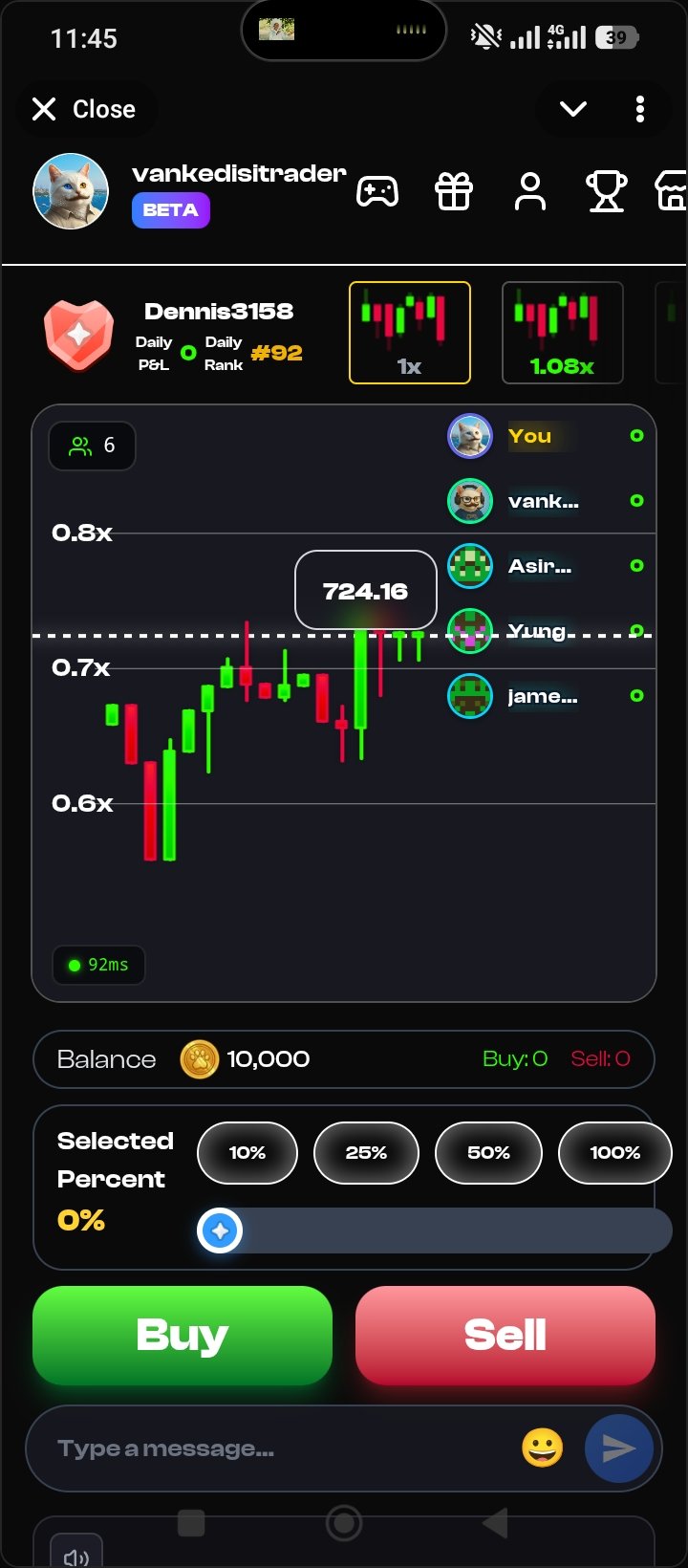Send the chat message
This screenshot has height=1568, width=688.
(x=618, y=1448)
